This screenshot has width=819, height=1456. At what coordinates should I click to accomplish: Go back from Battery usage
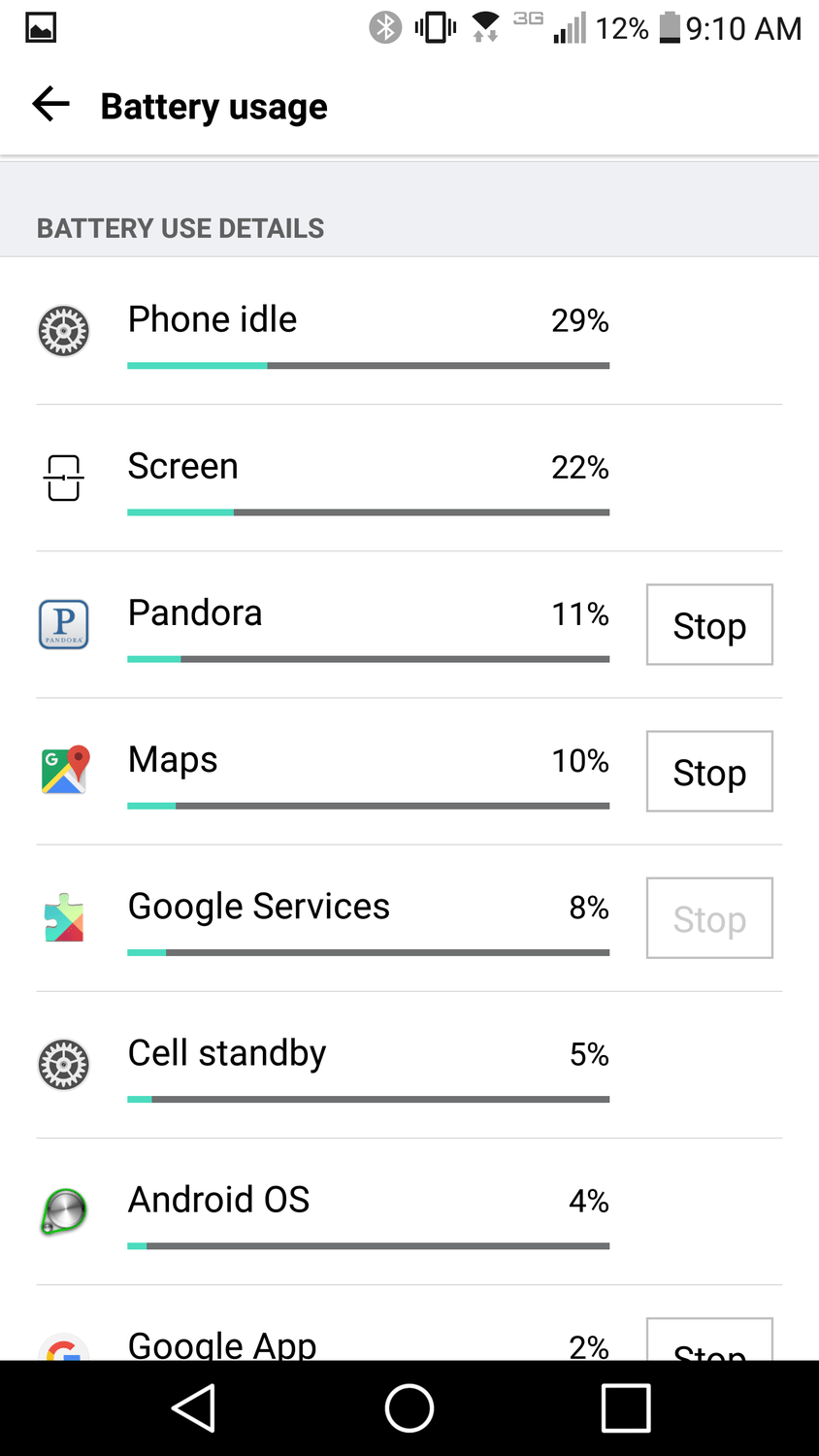click(50, 105)
